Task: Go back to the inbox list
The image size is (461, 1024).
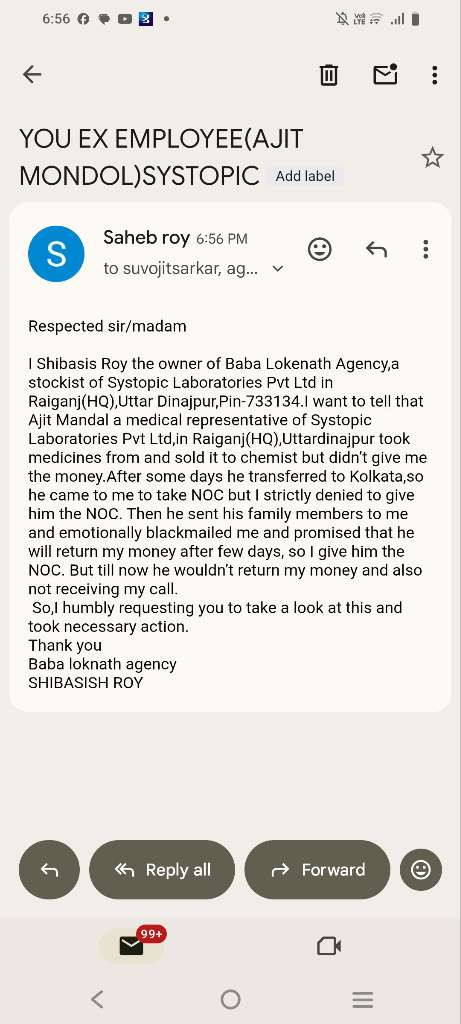Action: (x=31, y=75)
